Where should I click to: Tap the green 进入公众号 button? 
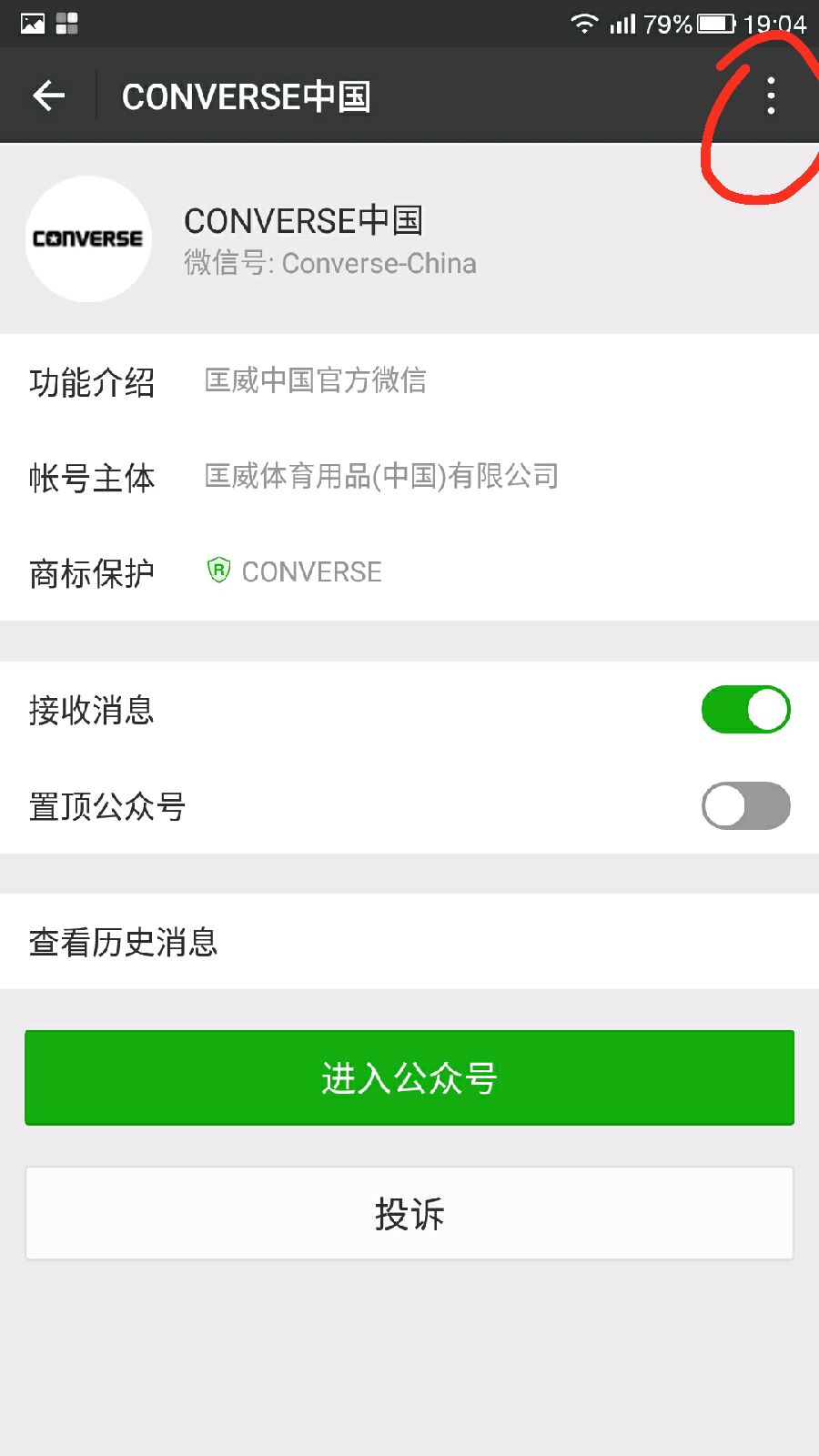(409, 1077)
